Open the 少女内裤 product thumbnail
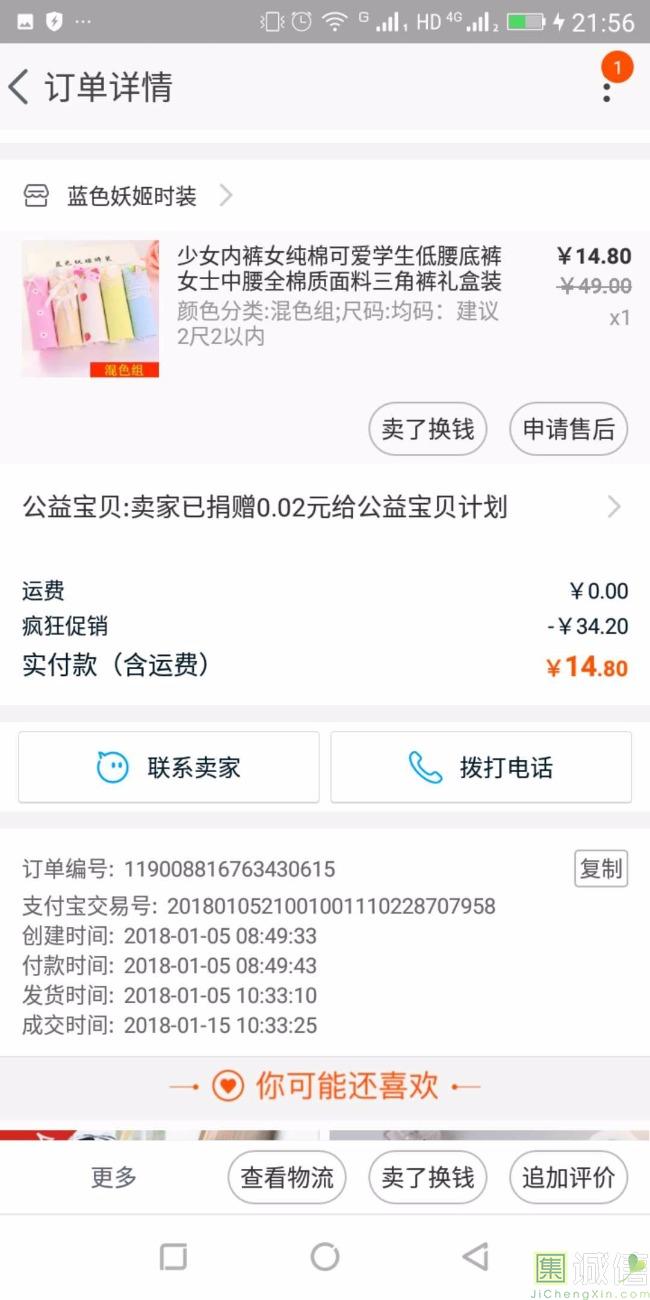Viewport: 650px width, 1300px height. click(x=90, y=309)
